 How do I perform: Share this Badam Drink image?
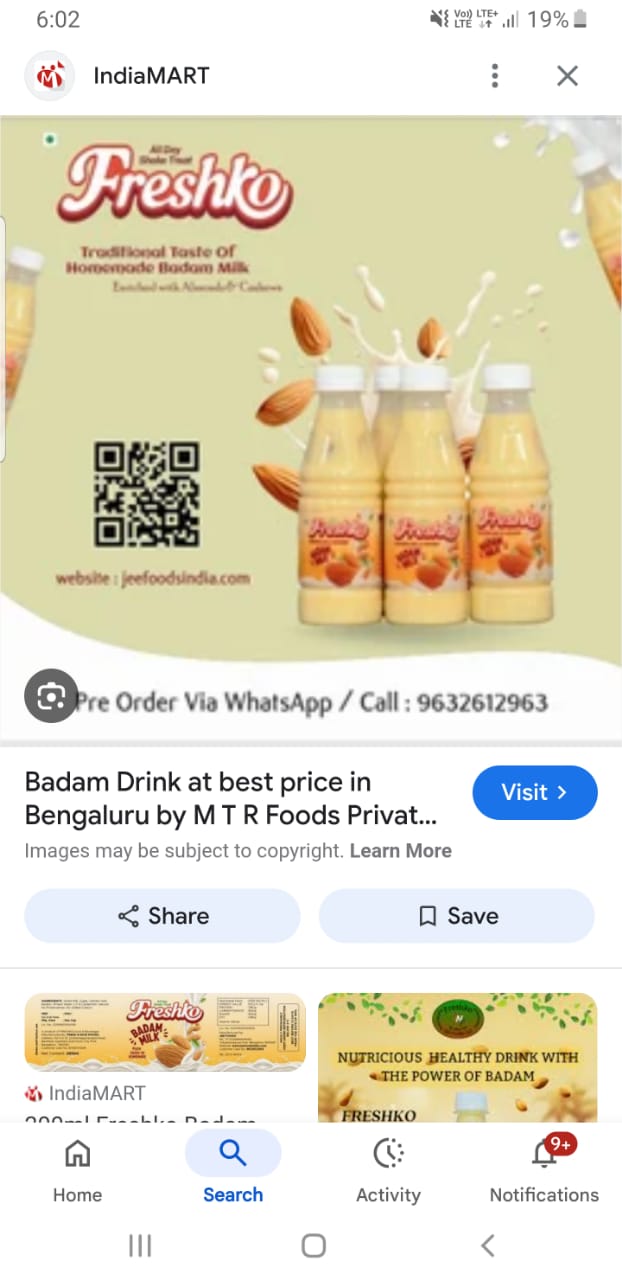coord(162,916)
